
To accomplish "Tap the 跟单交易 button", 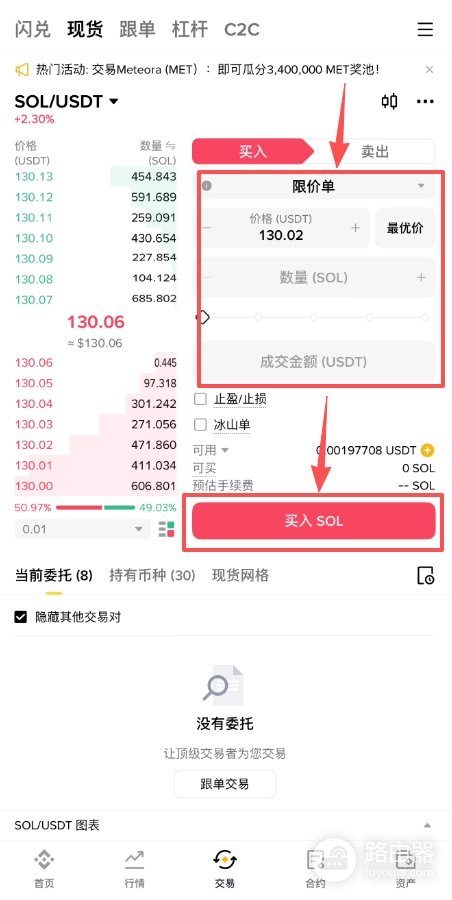I will [x=225, y=784].
